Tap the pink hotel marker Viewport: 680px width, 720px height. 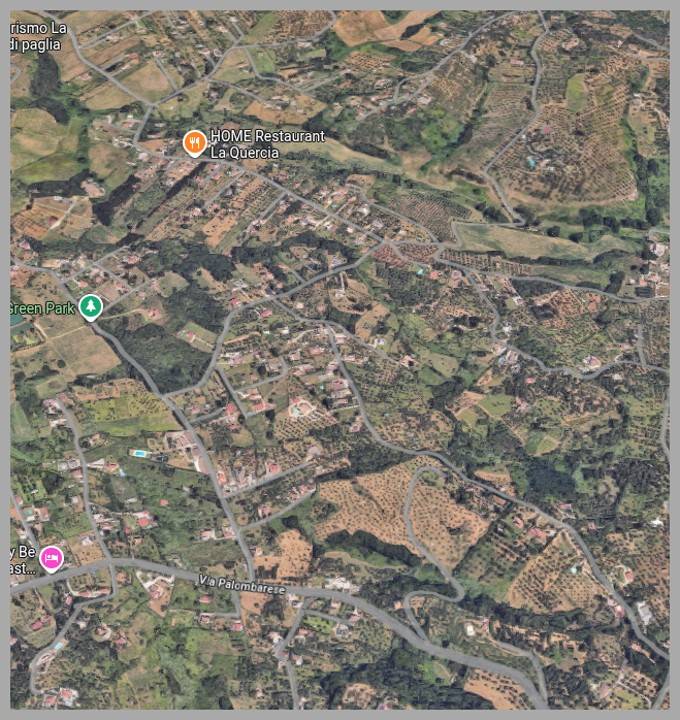(x=52, y=558)
